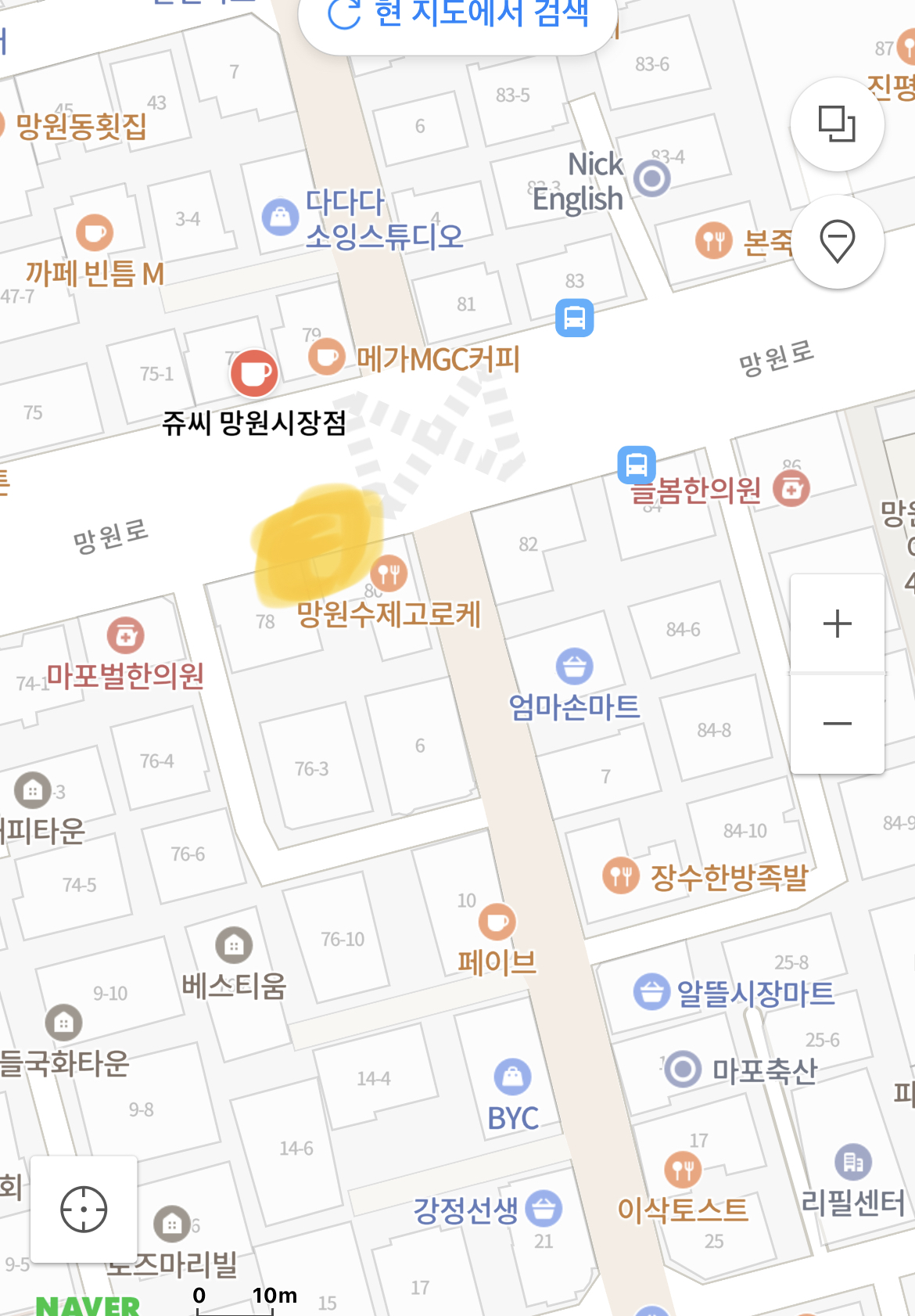The height and width of the screenshot is (1316, 915).
Task: Open the map layers button
Action: [x=837, y=124]
